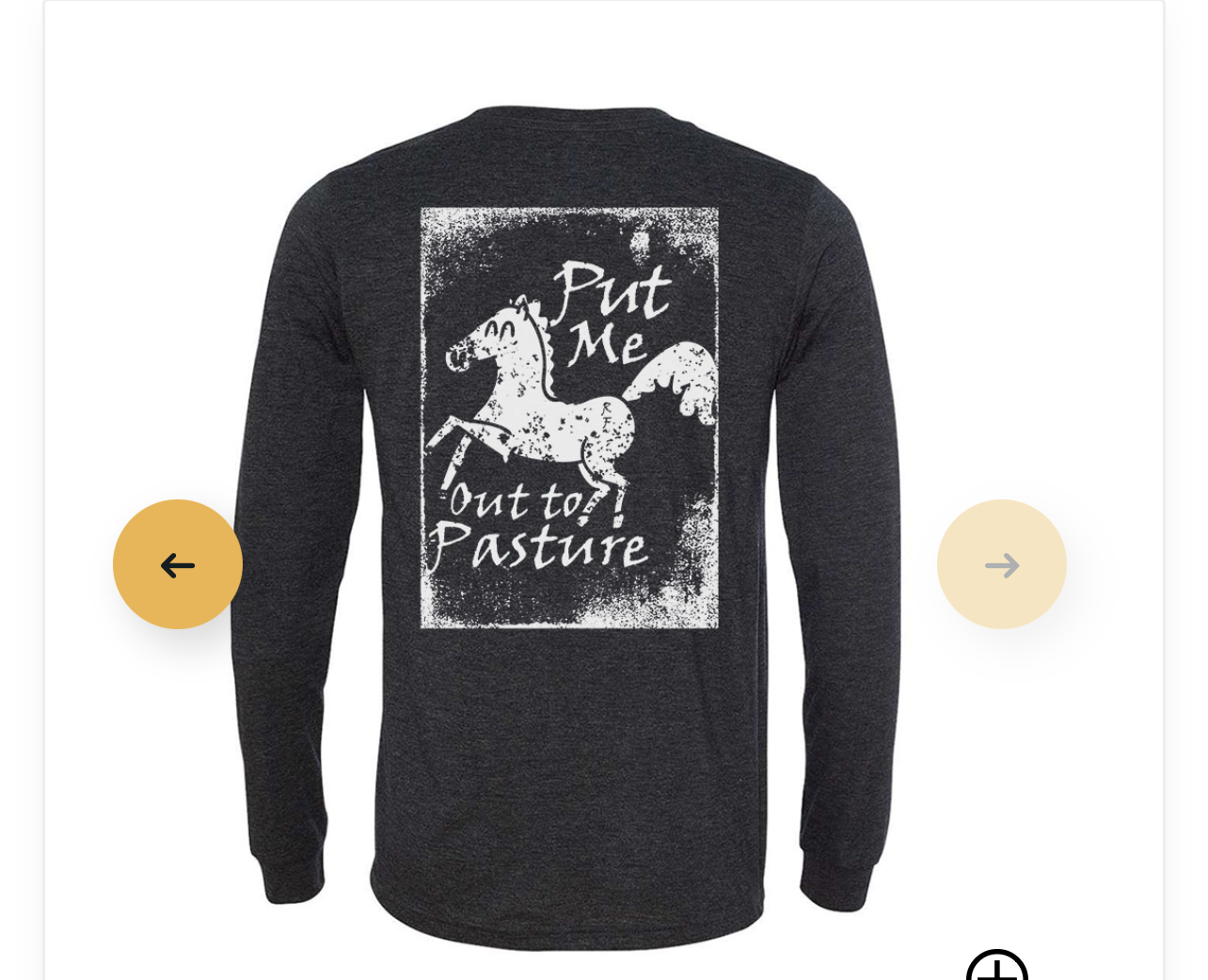The height and width of the screenshot is (980, 1208).
Task: Zoom in with the plus magnifier icon
Action: (996, 968)
